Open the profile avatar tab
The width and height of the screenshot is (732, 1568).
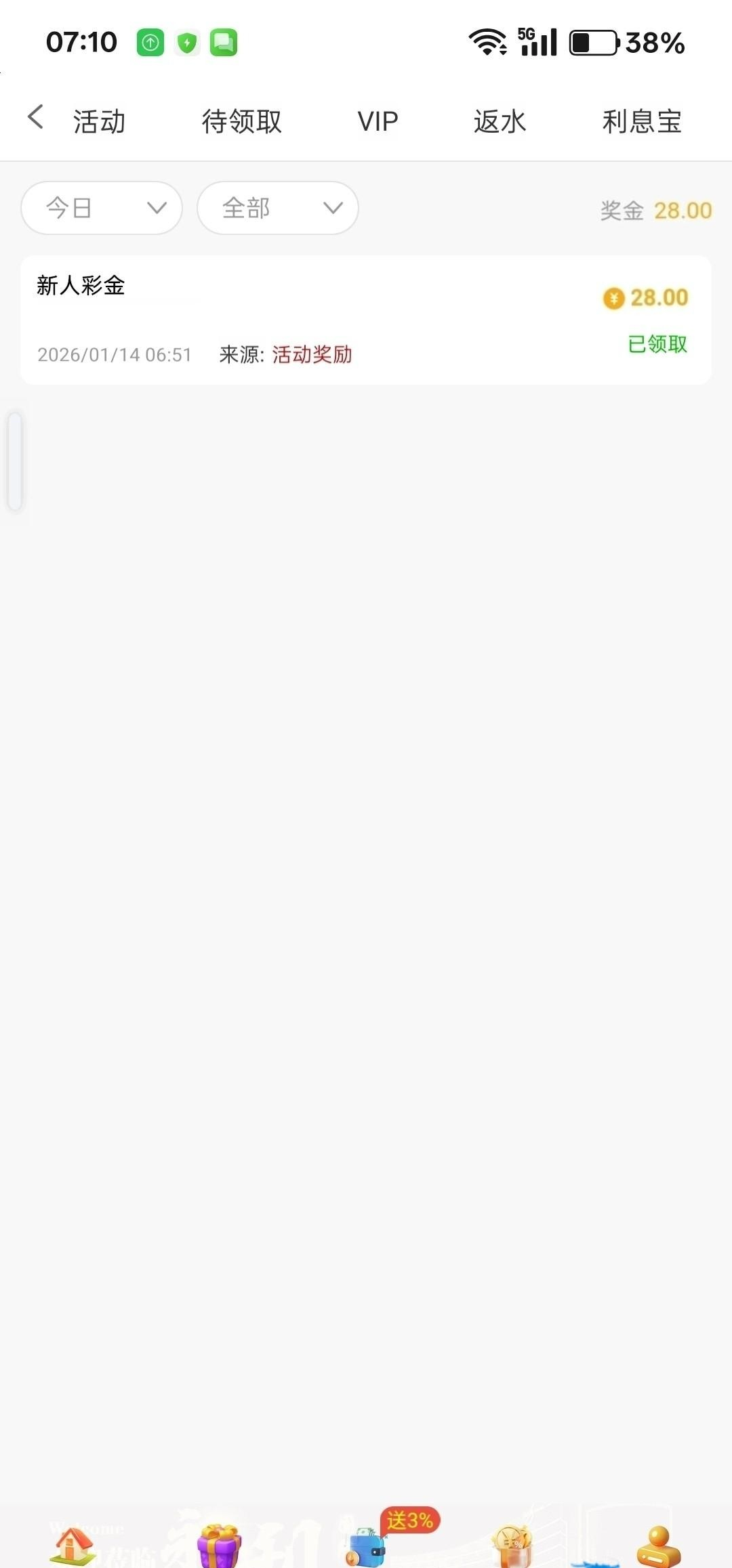(658, 1546)
